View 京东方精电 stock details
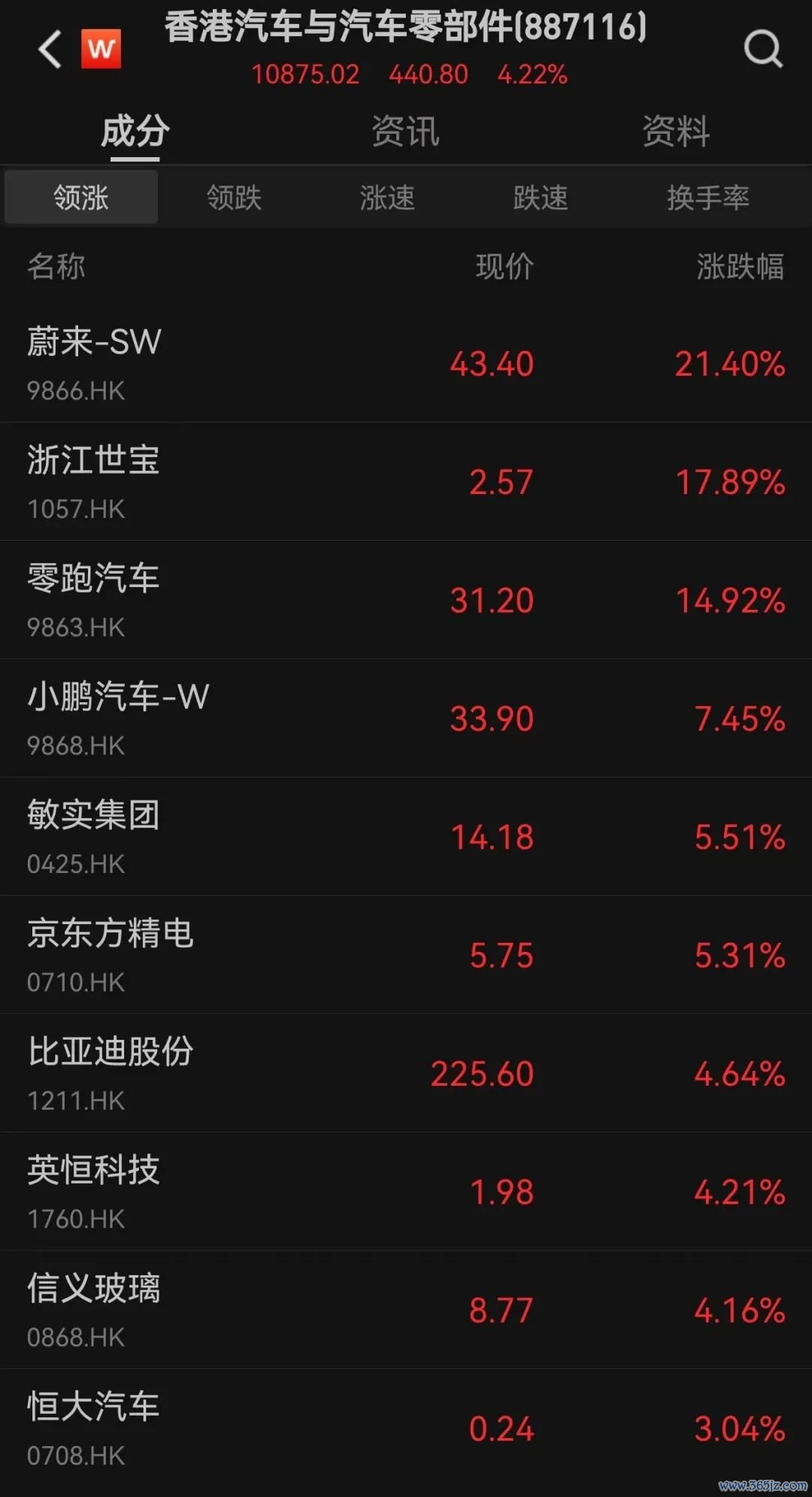The height and width of the screenshot is (1497, 812). point(406,955)
